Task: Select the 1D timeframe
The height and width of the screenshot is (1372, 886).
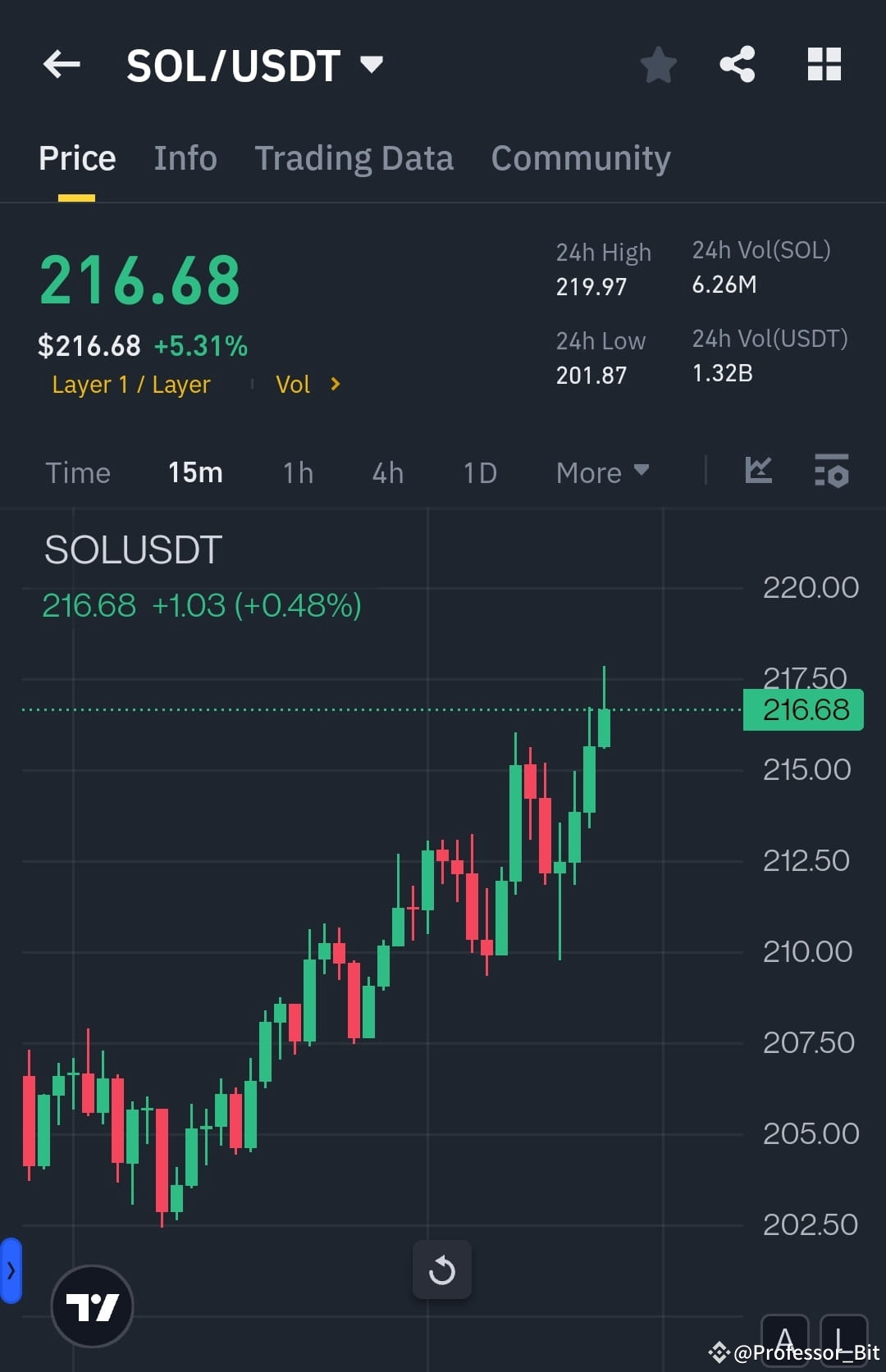Action: [480, 472]
